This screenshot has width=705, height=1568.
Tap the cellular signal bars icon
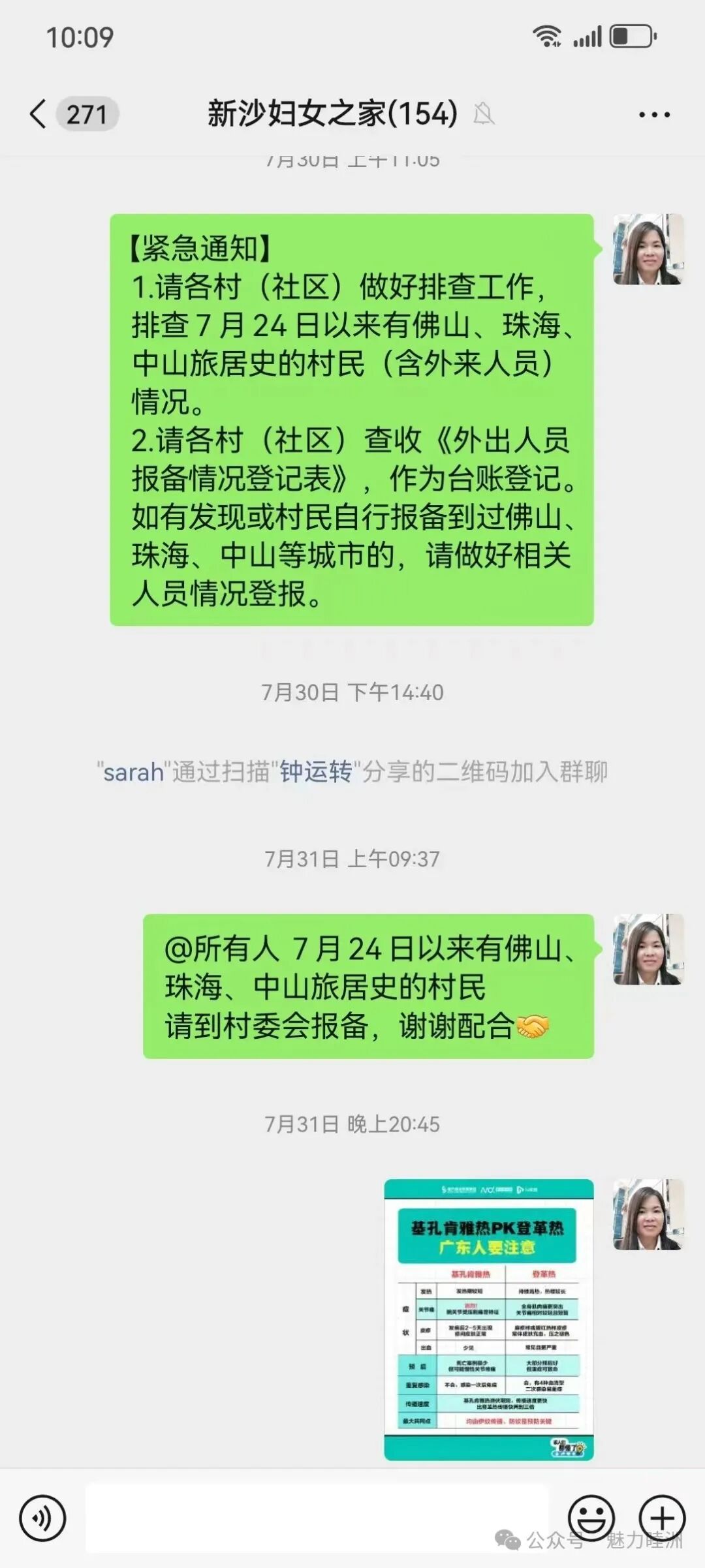pyautogui.click(x=587, y=37)
